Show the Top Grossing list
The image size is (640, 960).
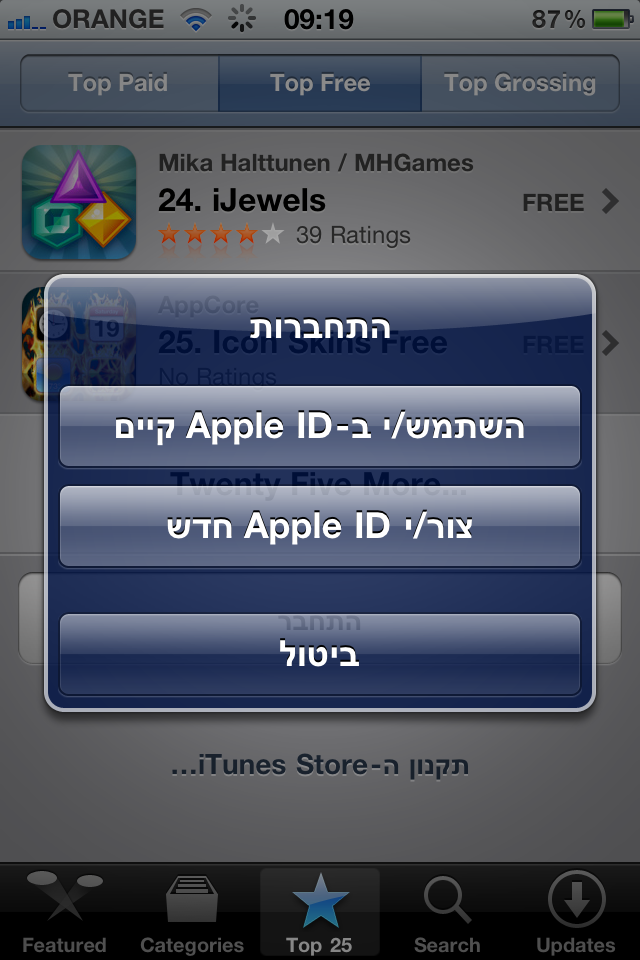coord(519,83)
